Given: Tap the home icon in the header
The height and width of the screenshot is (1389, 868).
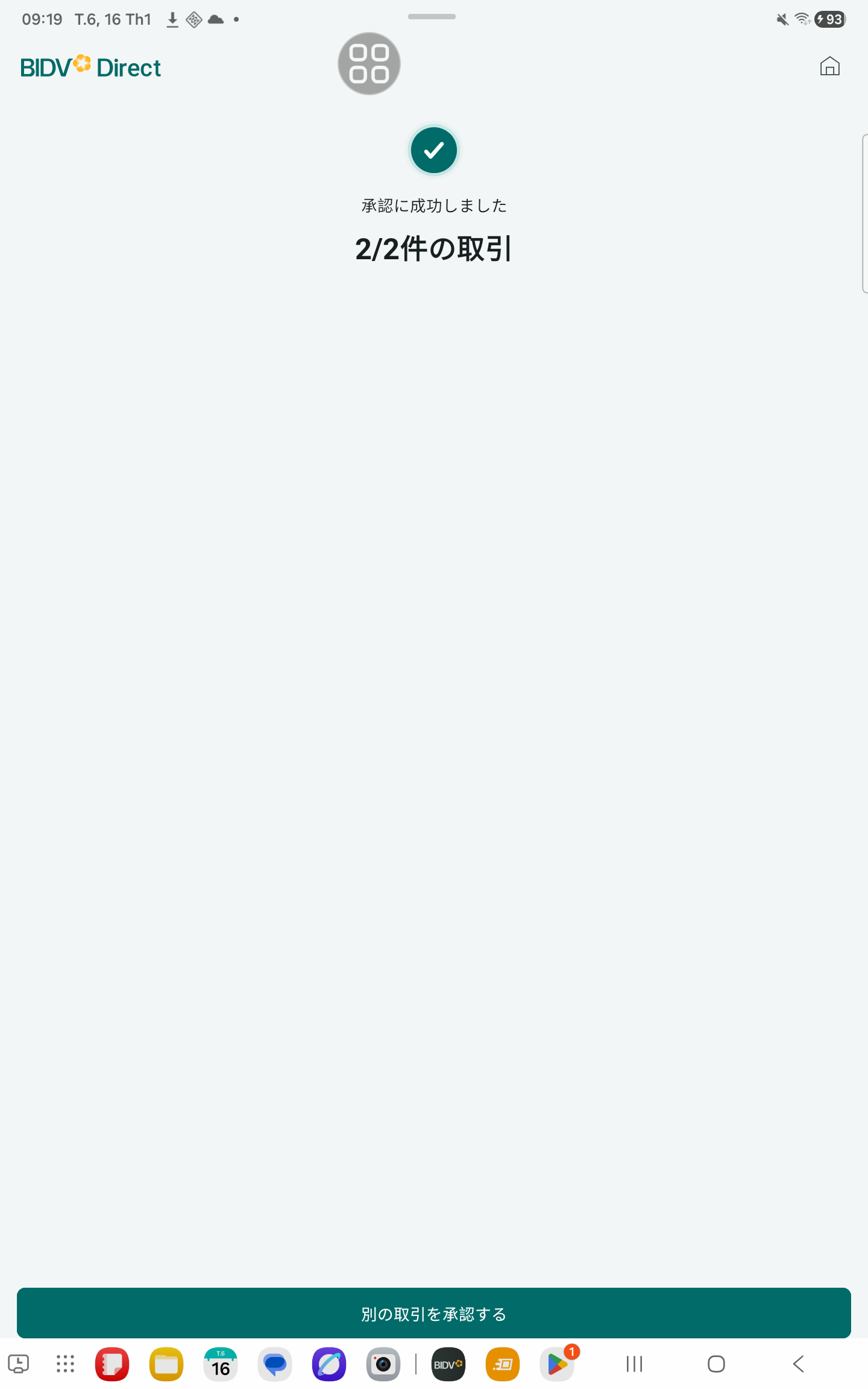Looking at the screenshot, I should [x=829, y=66].
